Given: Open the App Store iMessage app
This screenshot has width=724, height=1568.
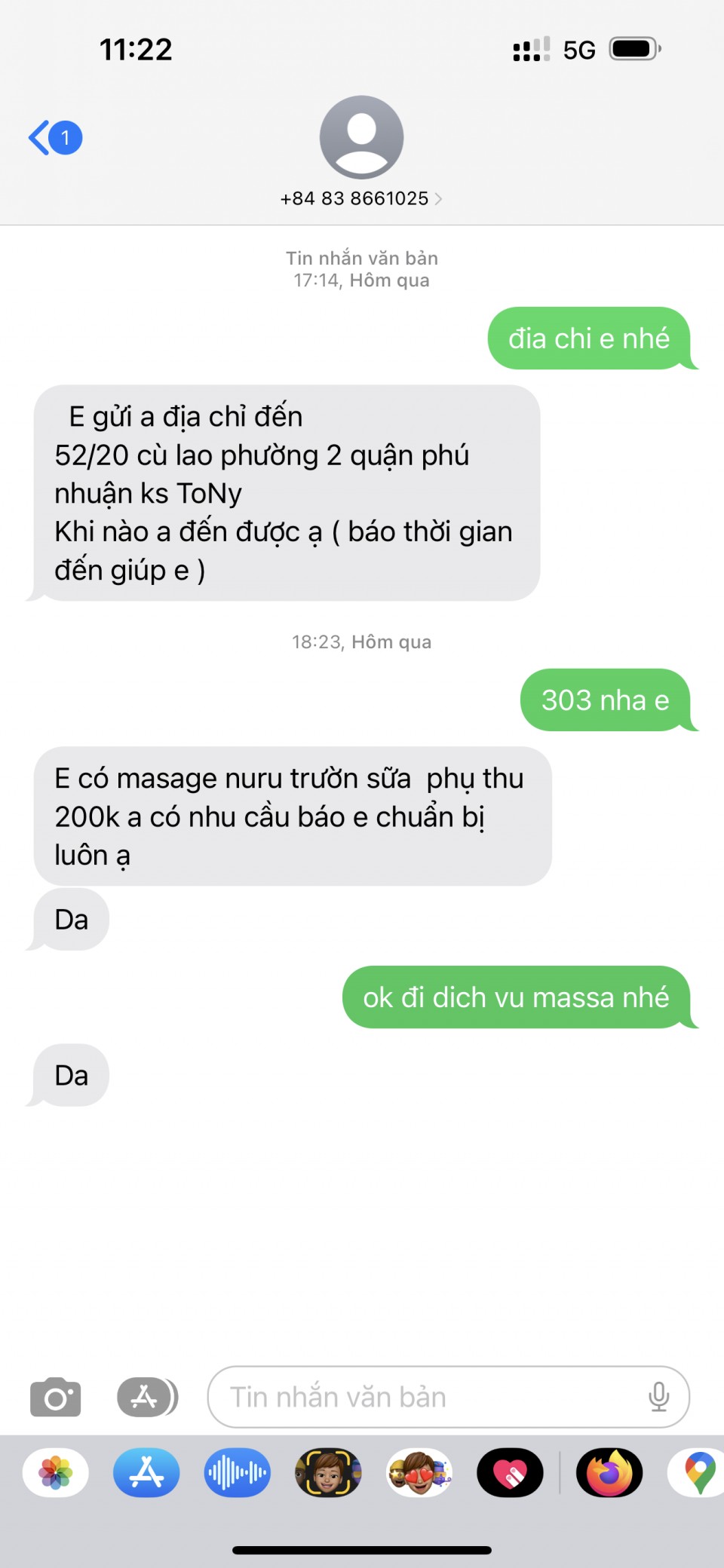Looking at the screenshot, I should (x=146, y=1472).
